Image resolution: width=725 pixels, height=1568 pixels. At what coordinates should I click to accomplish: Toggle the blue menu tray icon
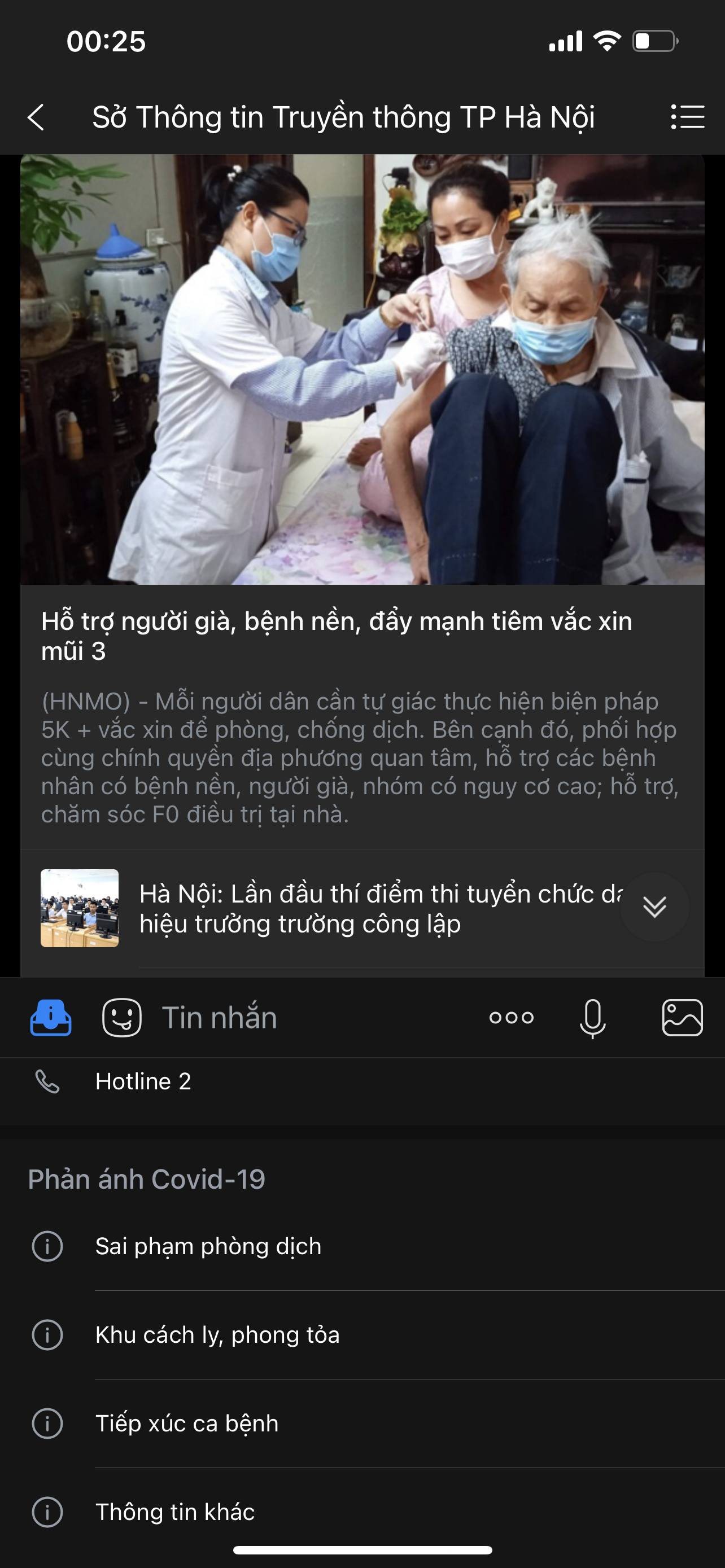[x=50, y=1017]
